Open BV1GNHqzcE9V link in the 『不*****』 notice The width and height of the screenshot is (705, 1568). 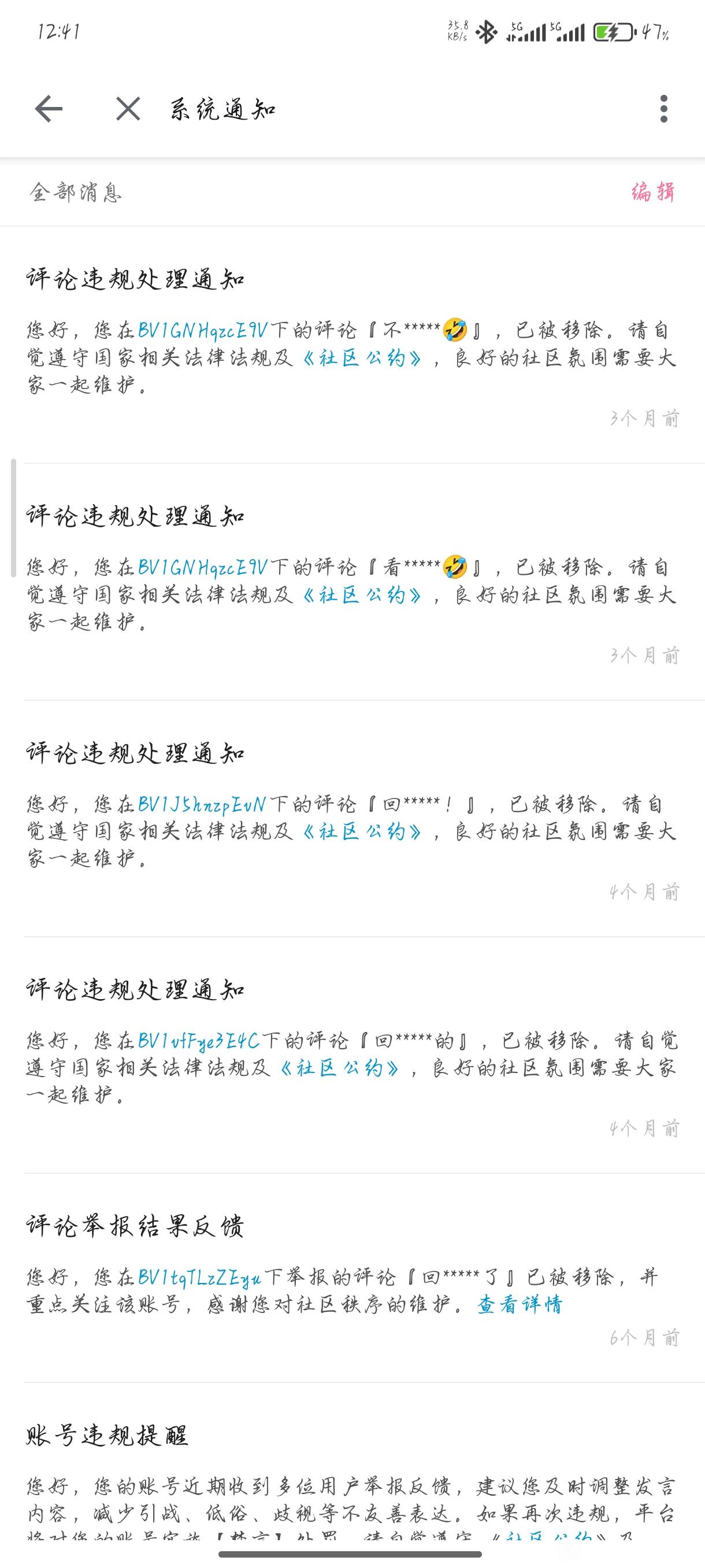click(x=203, y=331)
